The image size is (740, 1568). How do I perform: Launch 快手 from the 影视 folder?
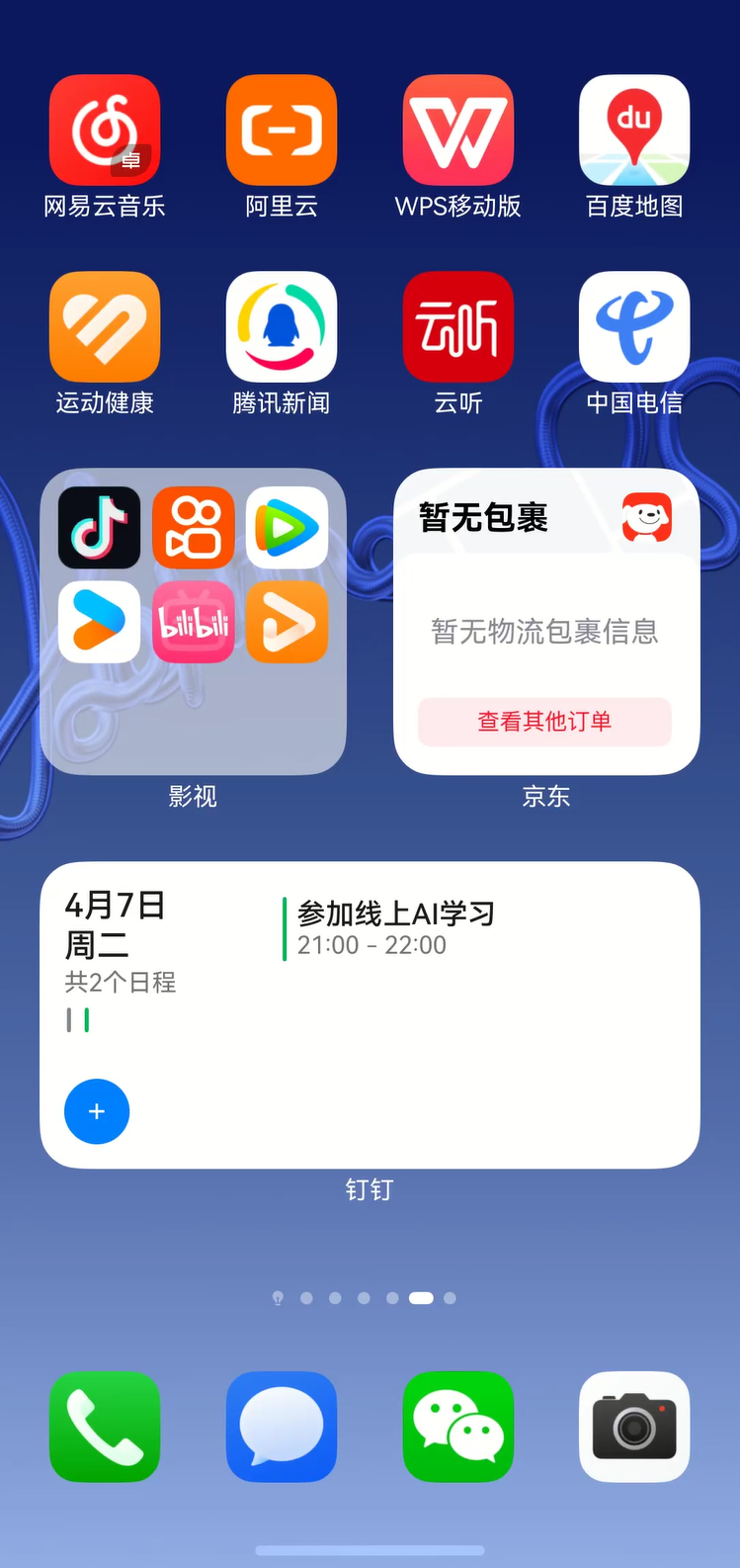point(194,527)
